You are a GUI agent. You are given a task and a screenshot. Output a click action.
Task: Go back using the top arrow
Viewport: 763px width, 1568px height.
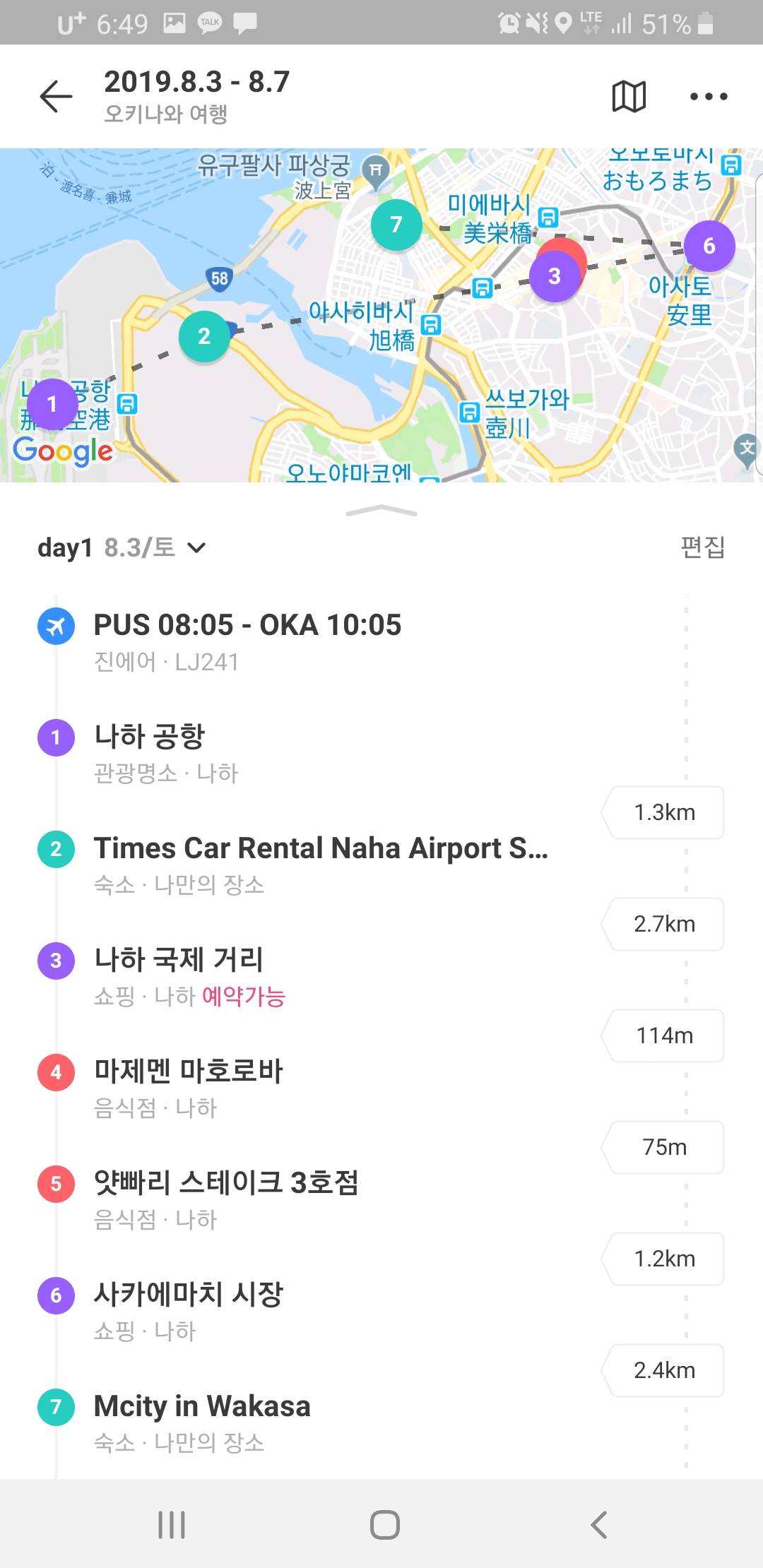tap(57, 96)
